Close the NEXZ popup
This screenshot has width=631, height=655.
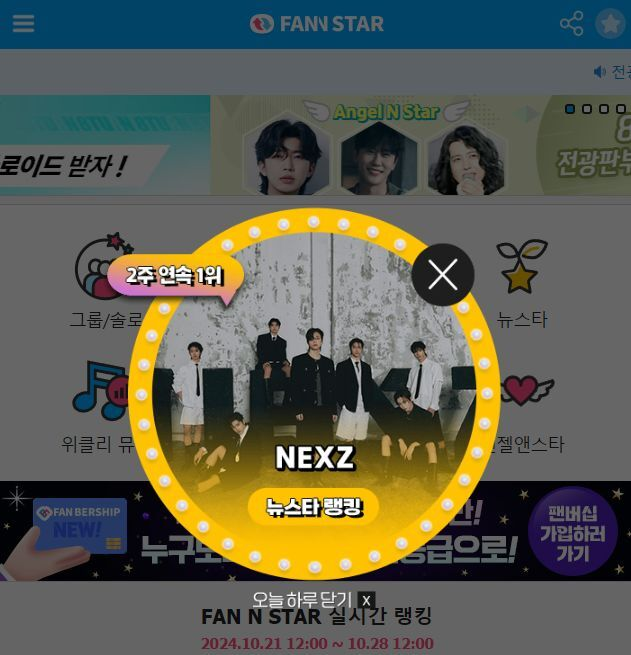(x=443, y=275)
